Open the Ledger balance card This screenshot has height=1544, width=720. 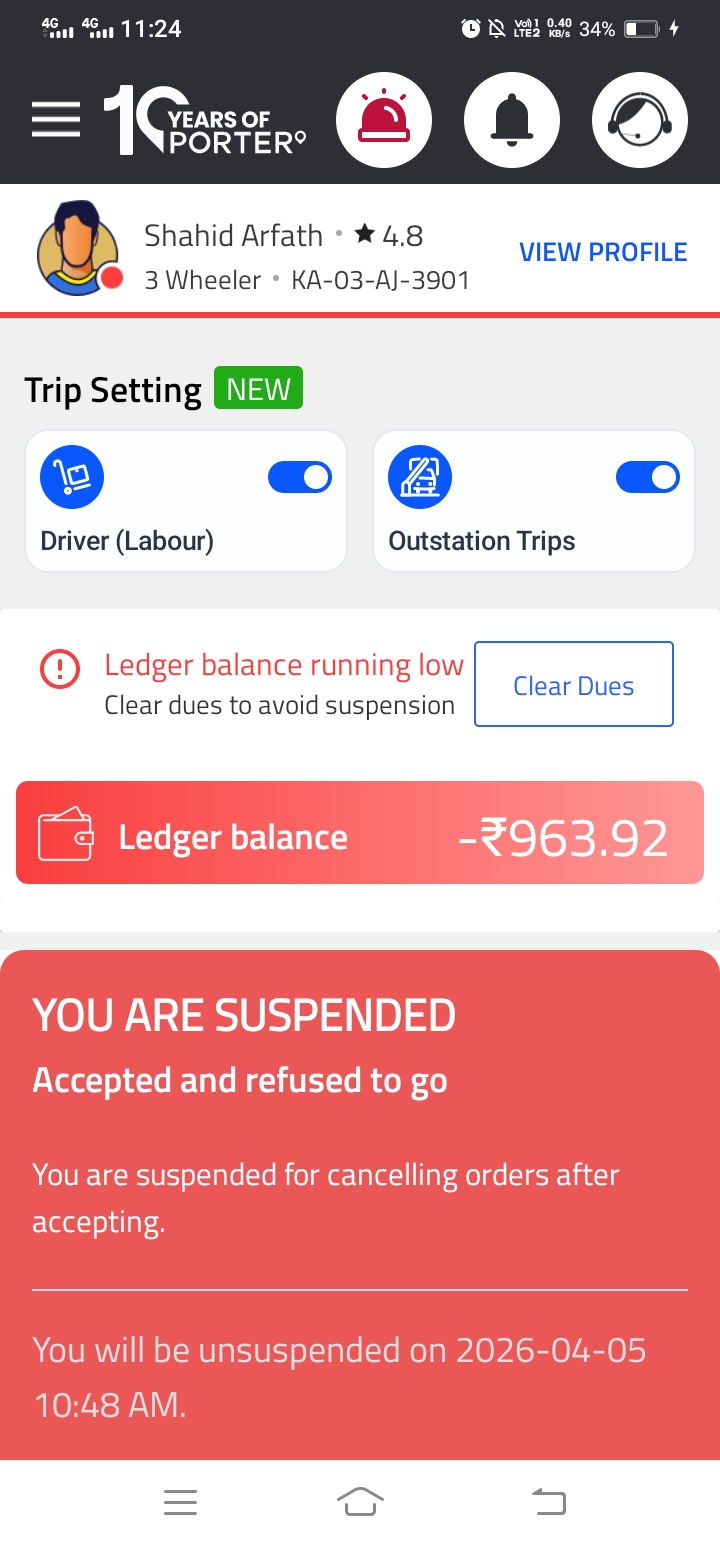pyautogui.click(x=360, y=834)
